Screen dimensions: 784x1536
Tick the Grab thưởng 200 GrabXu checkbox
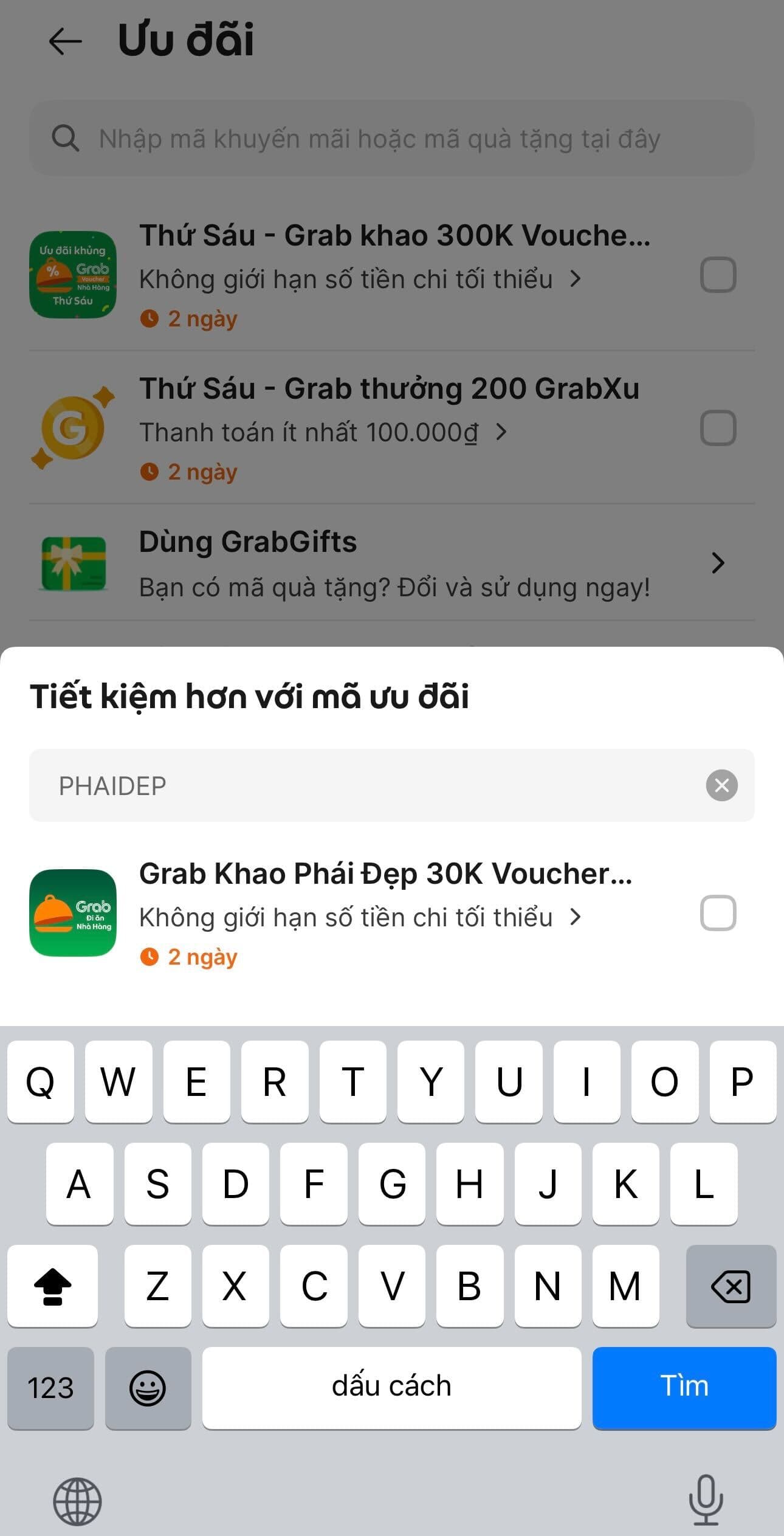(x=718, y=428)
